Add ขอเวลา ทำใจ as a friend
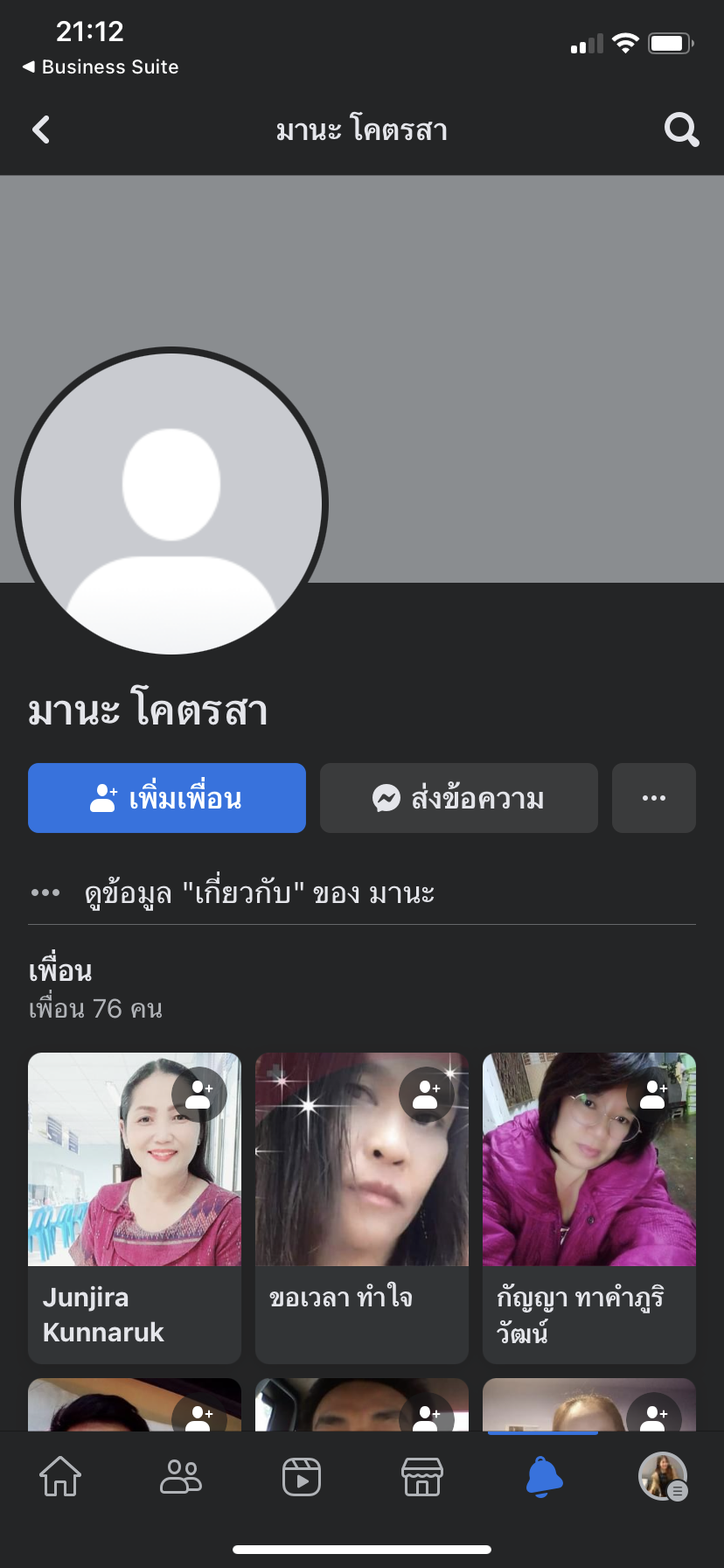The image size is (724, 1568). pos(427,1095)
